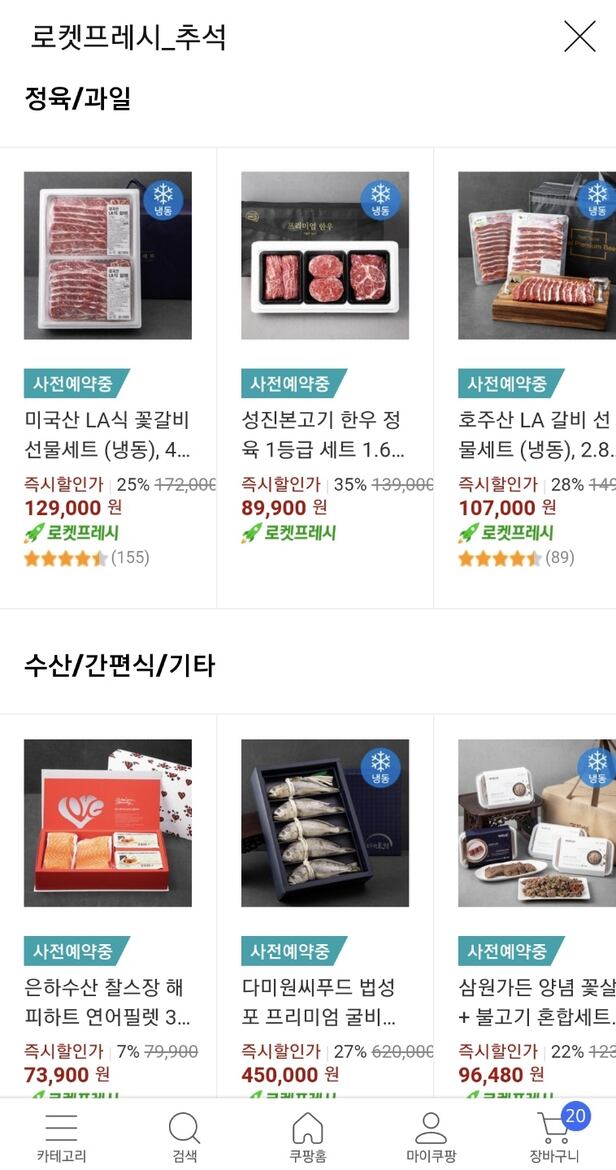Image resolution: width=616 pixels, height=1170 pixels.
Task: Open 장바구니 cart with 20 items
Action: point(554,1137)
